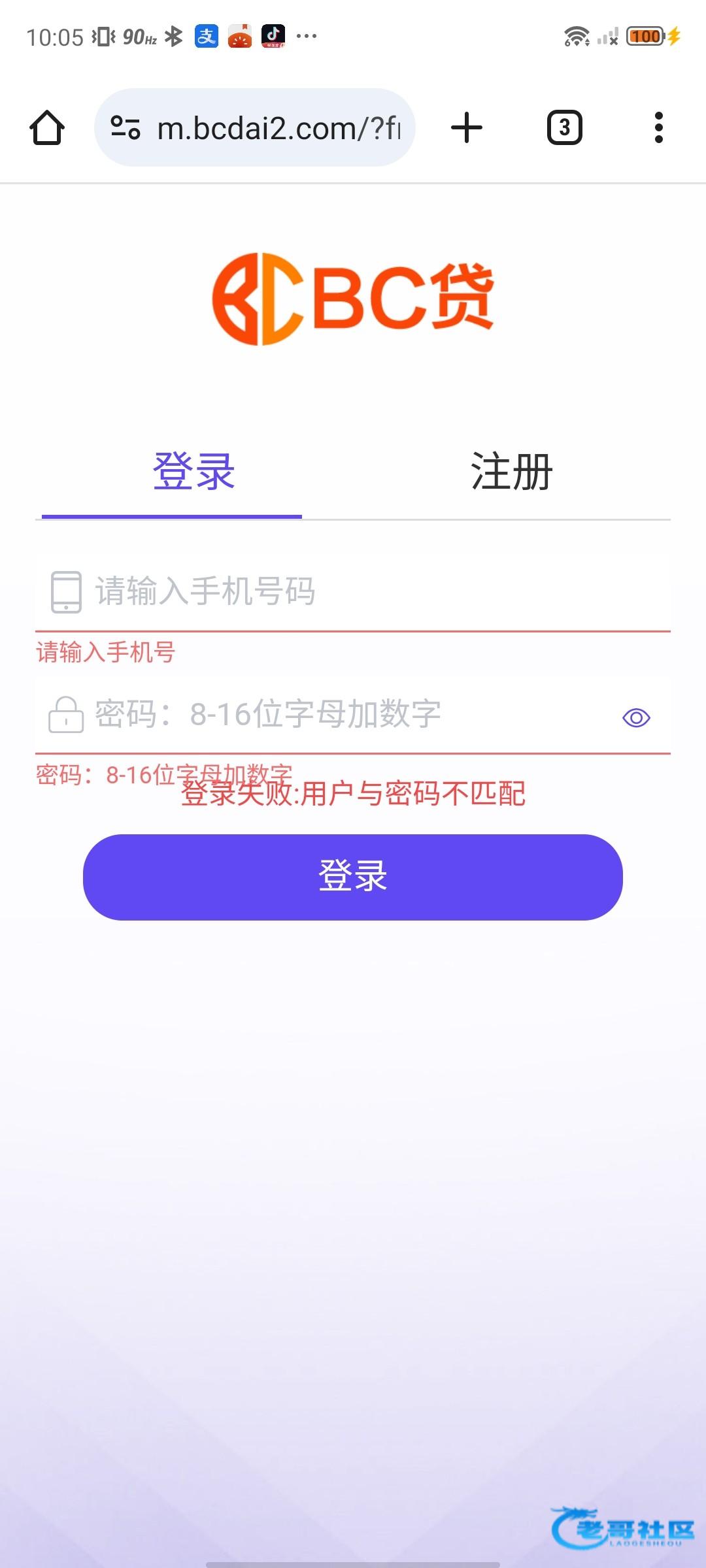
Task: Go to the browser home page
Action: (47, 127)
